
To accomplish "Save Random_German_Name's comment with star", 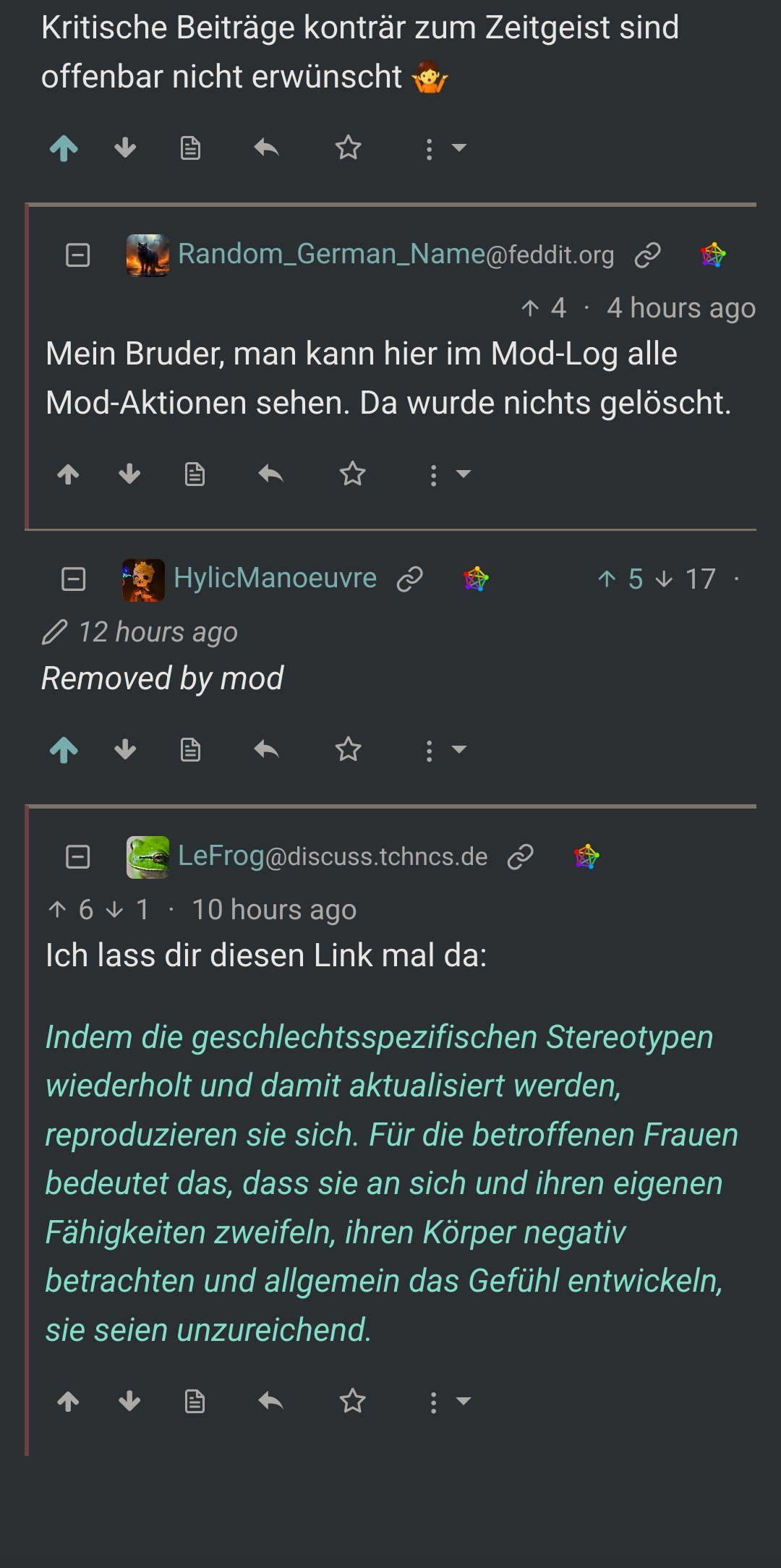I will tap(352, 474).
